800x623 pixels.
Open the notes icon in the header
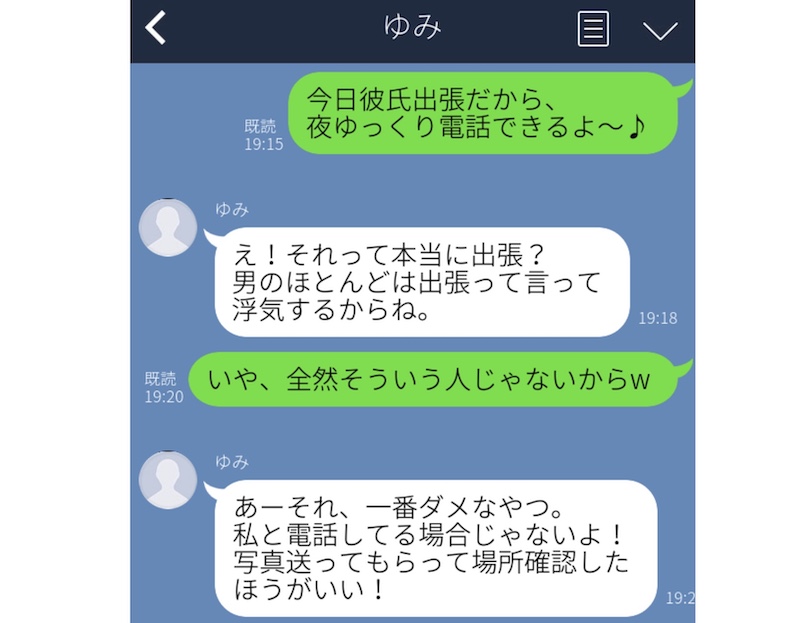593,29
